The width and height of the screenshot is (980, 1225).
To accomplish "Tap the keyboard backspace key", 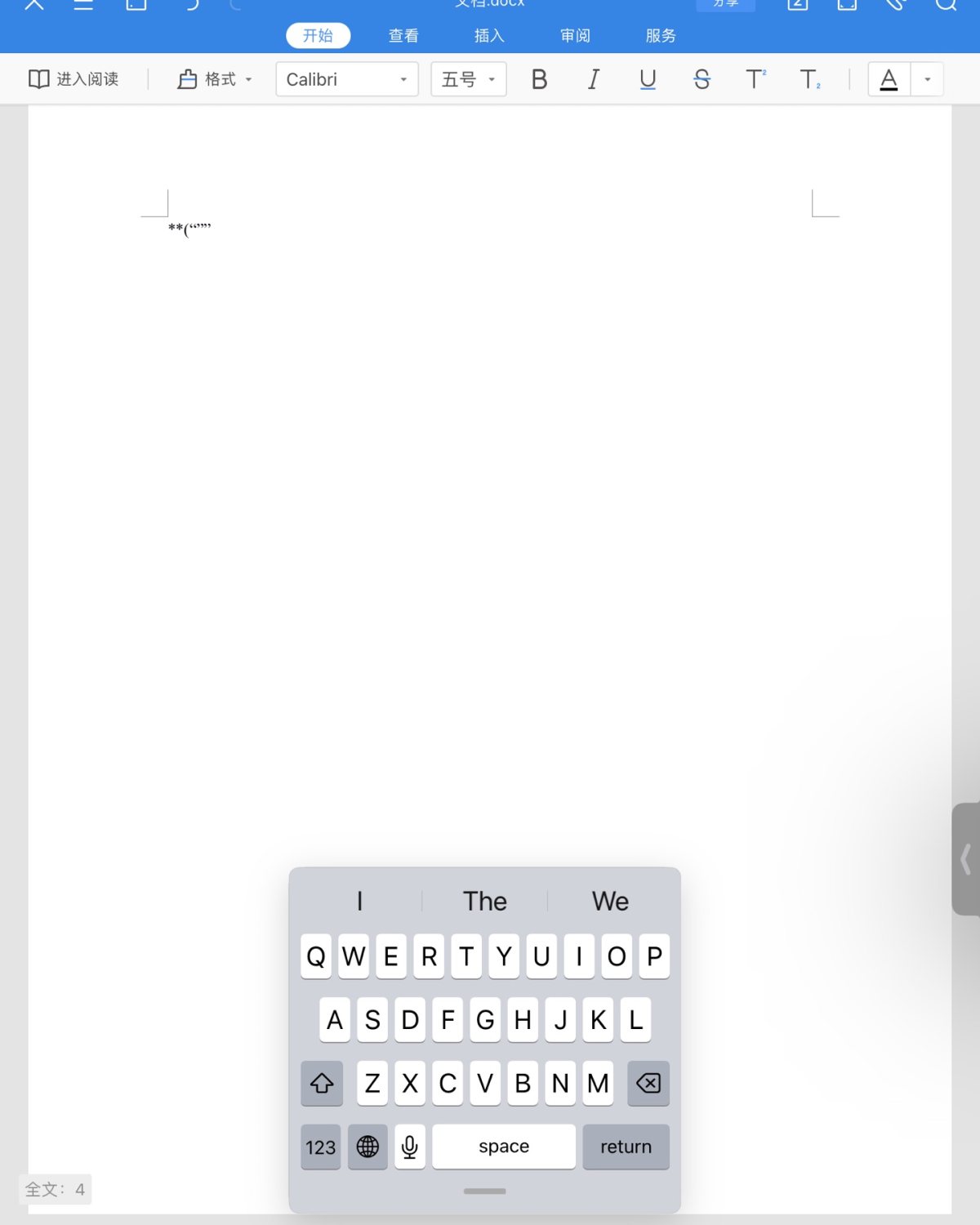I will [648, 1084].
